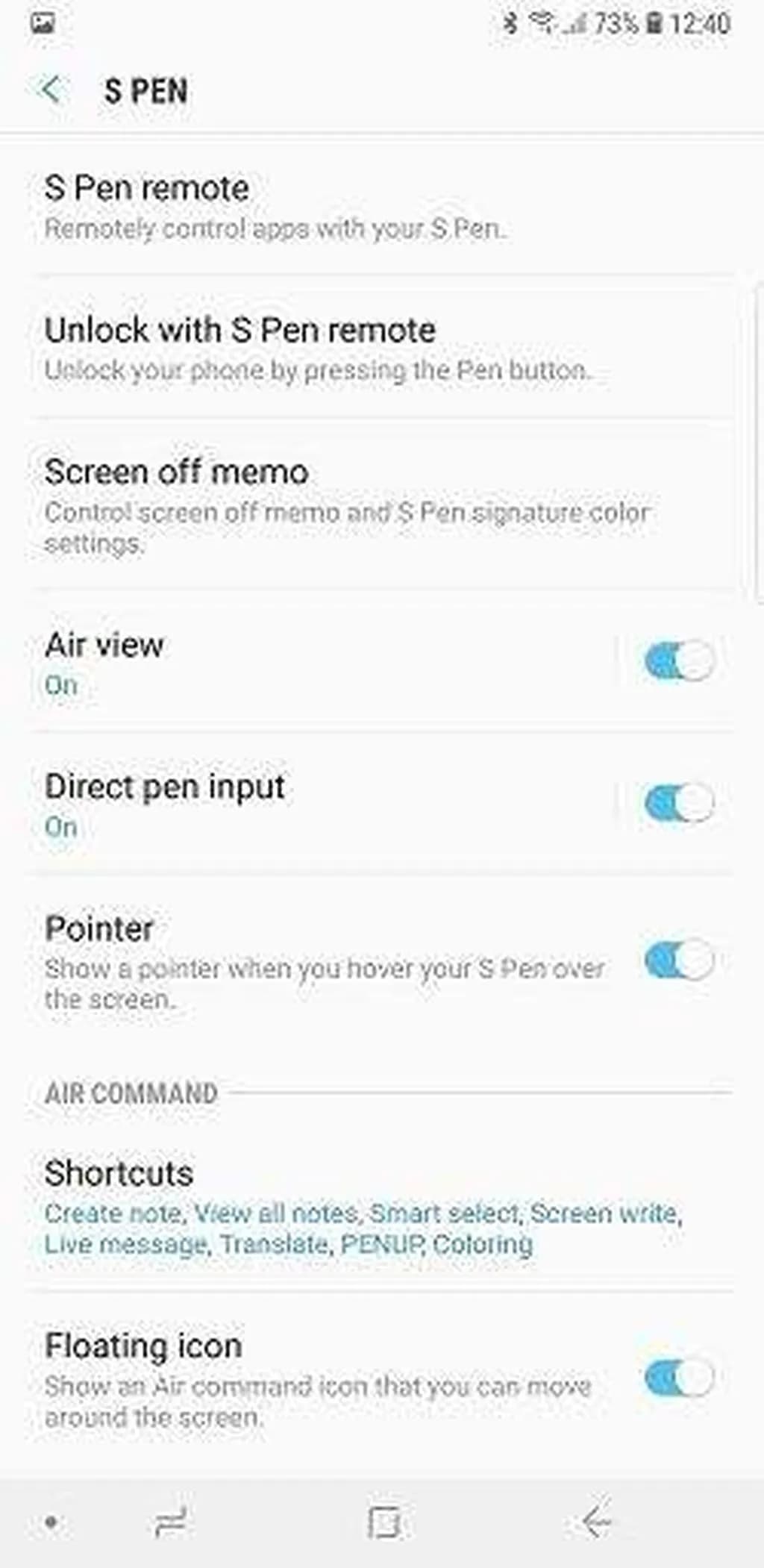Turn off the Air view switch

(x=678, y=660)
